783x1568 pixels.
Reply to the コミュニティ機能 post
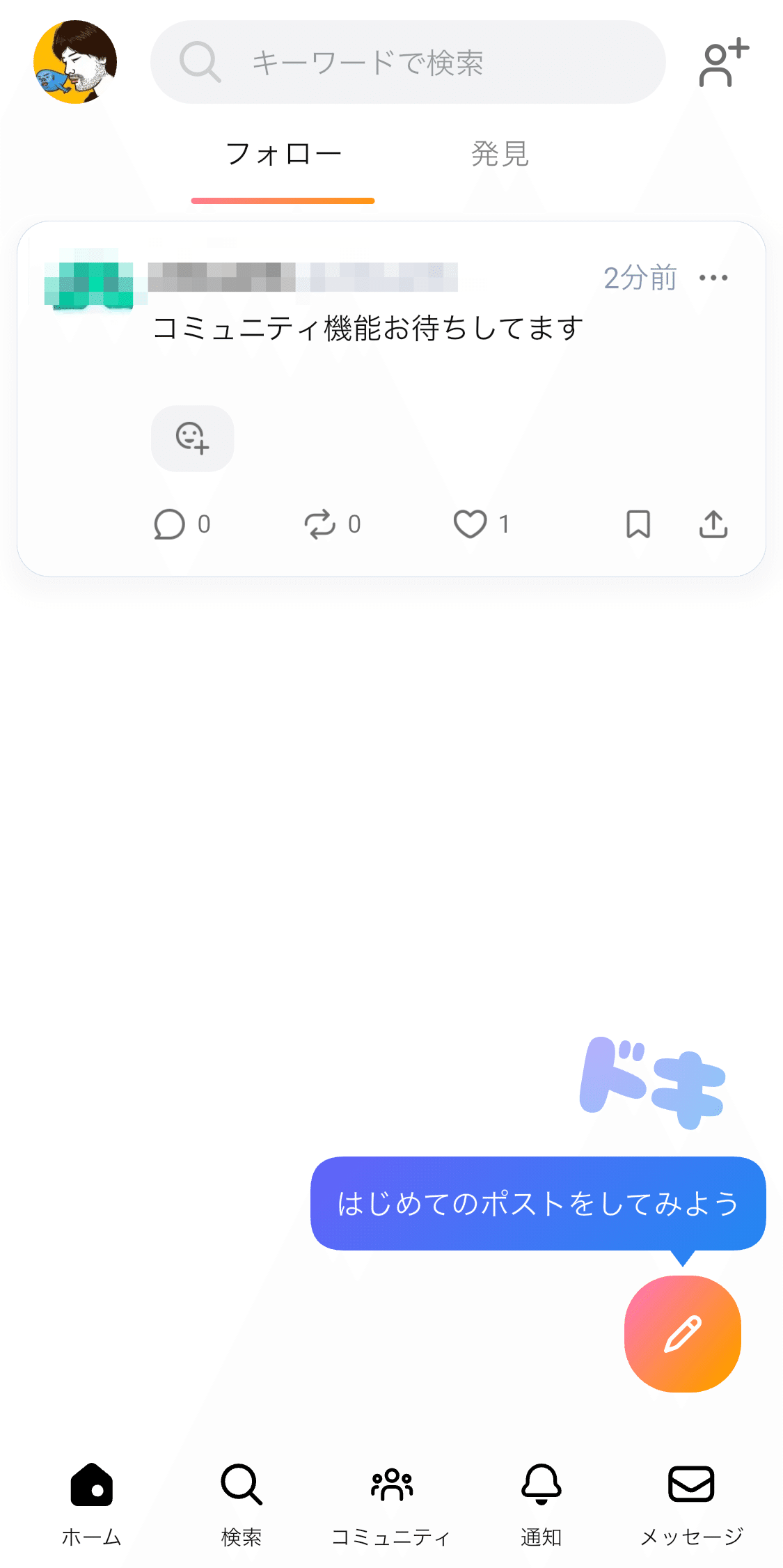point(169,524)
